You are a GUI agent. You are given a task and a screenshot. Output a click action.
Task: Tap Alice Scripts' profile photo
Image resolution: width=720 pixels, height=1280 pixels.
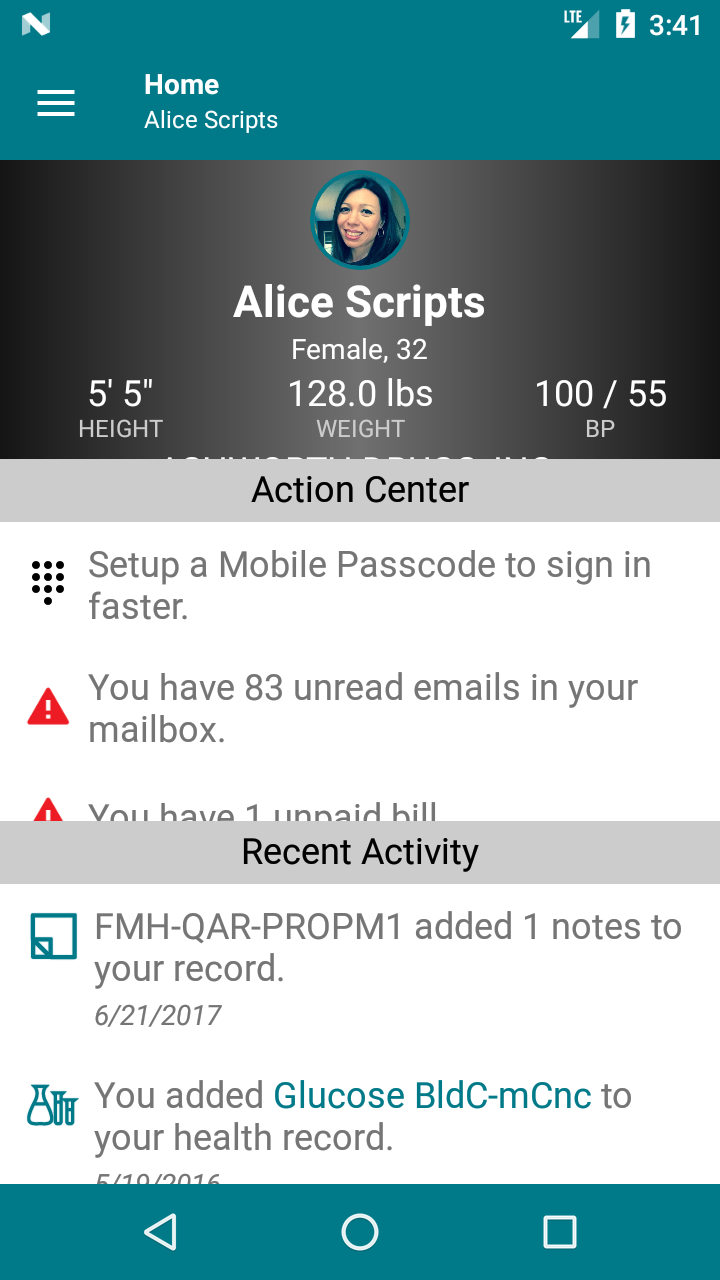pos(360,220)
